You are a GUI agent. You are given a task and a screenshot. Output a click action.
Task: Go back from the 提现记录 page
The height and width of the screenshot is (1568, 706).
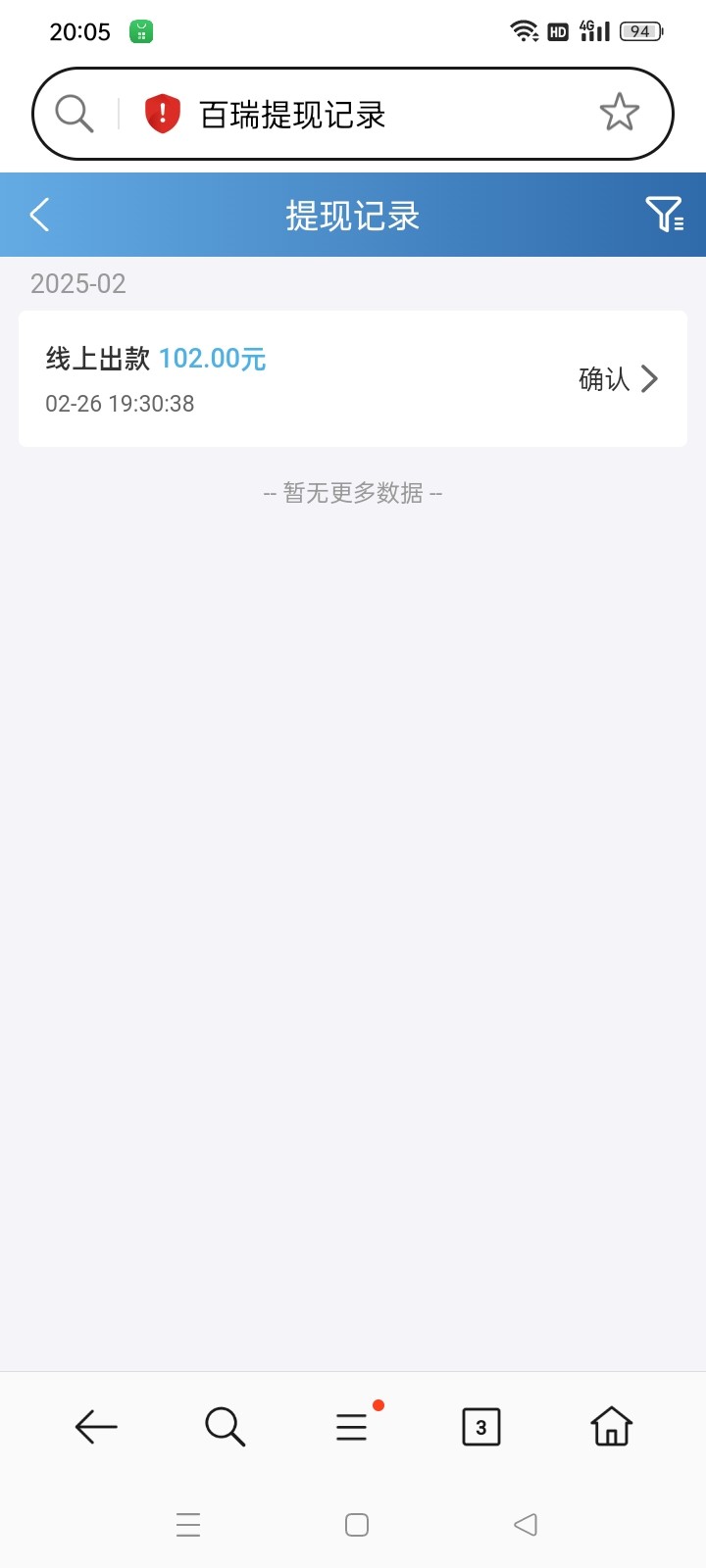(x=39, y=215)
